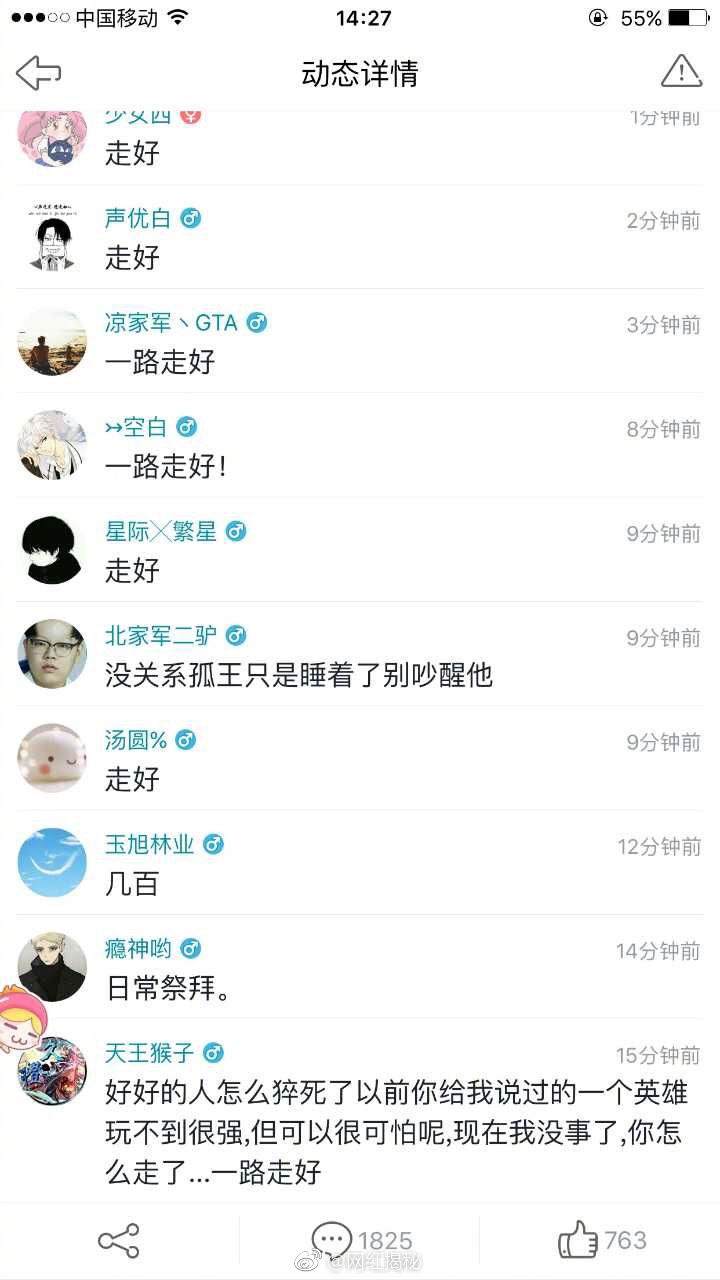The height and width of the screenshot is (1280, 720).
Task: Tap username 凉家军丶GTA
Action: tap(171, 323)
